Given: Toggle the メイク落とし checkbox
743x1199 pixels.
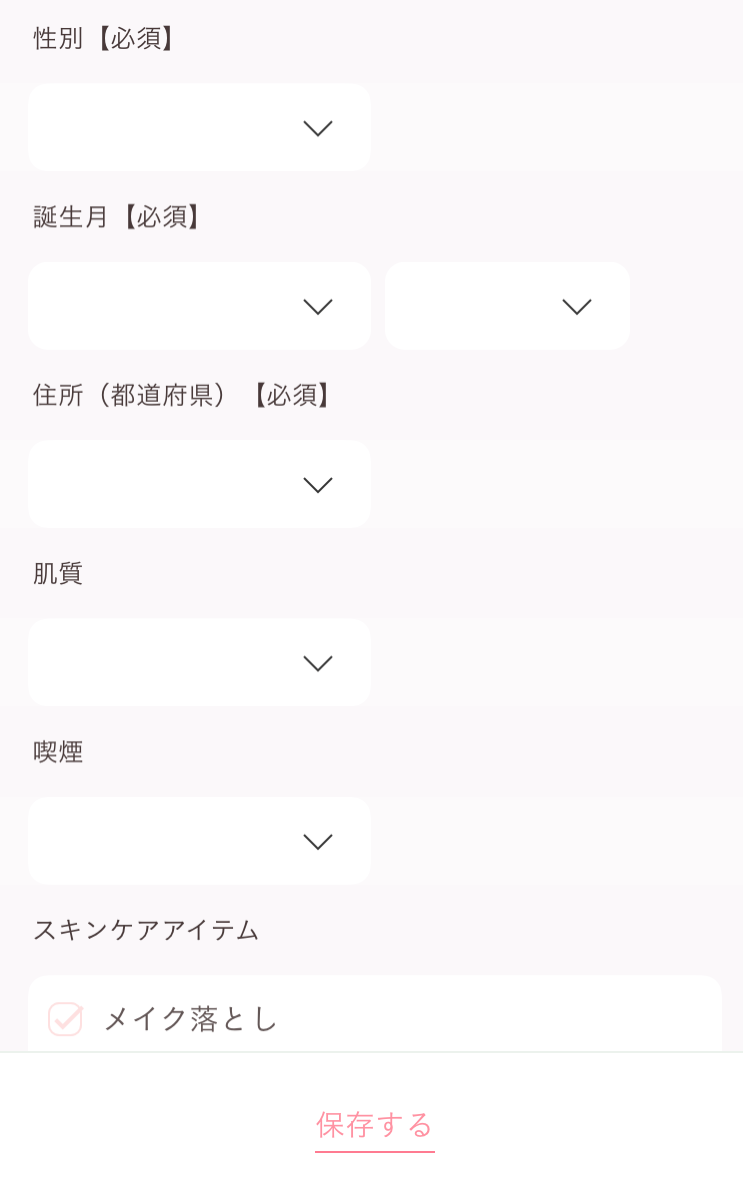Looking at the screenshot, I should point(66,1019).
